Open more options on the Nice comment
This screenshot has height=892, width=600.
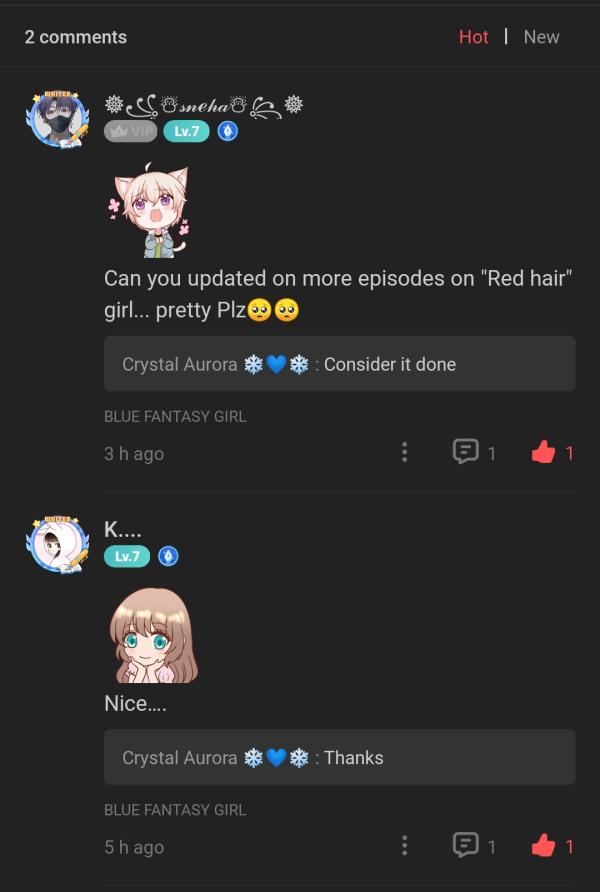click(404, 847)
